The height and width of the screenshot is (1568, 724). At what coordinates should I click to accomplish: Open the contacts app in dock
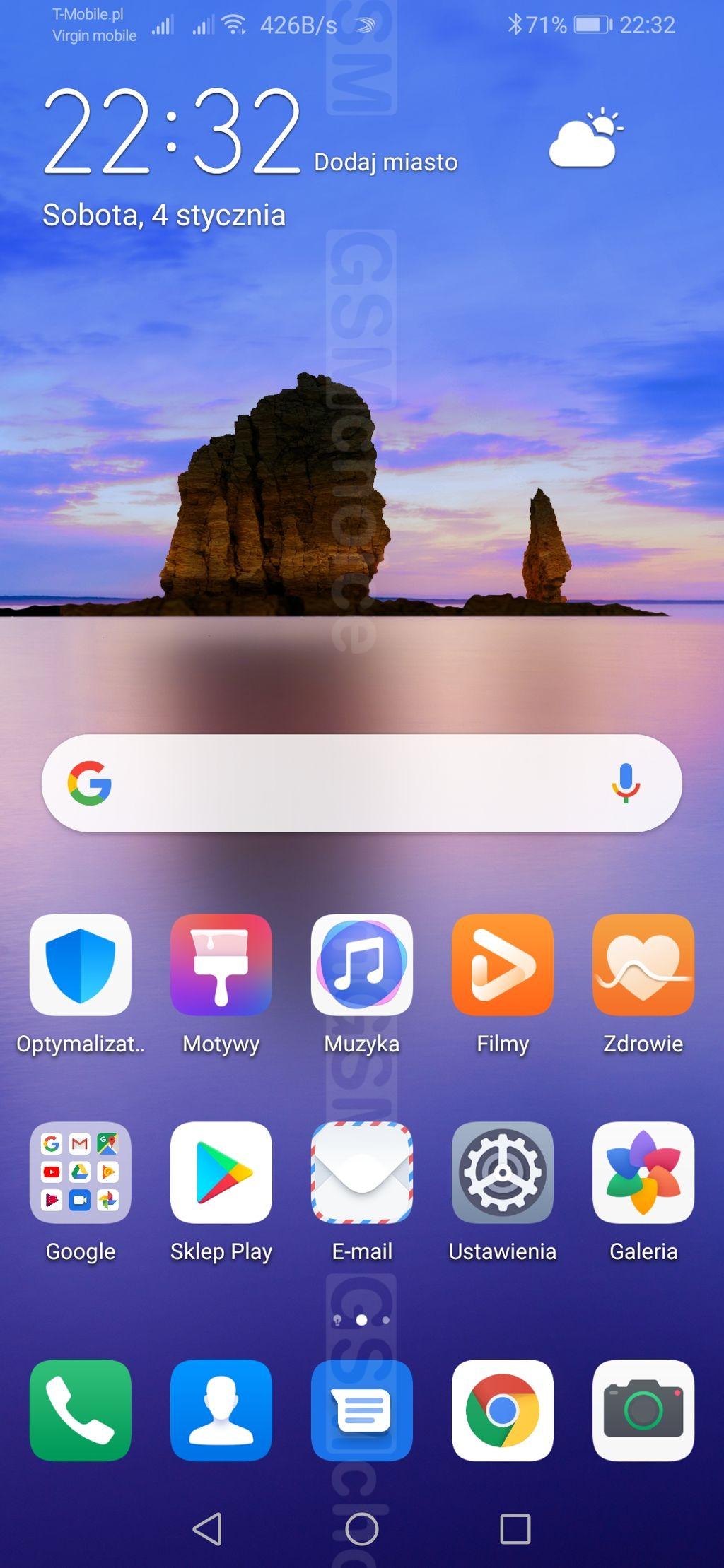221,1410
